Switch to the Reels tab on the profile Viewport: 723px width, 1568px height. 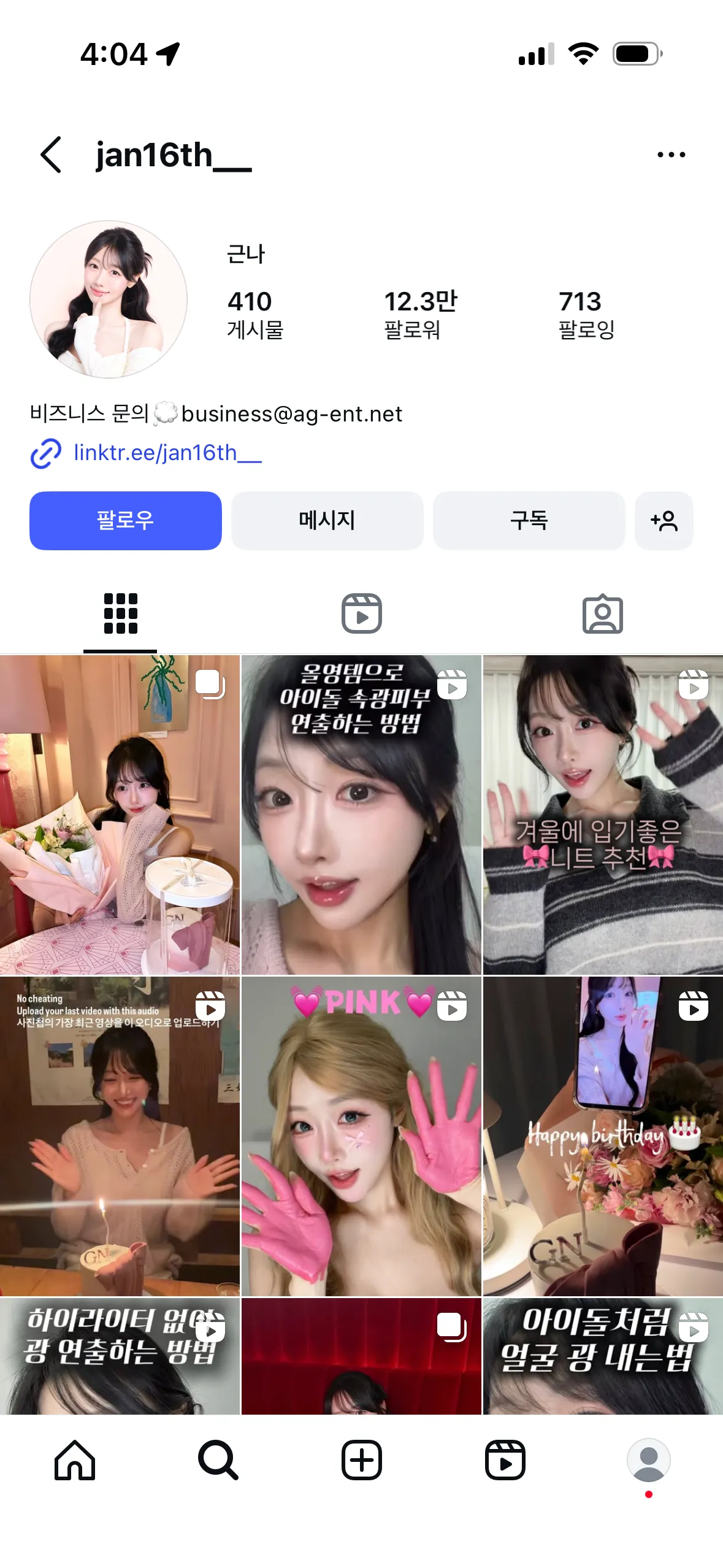tap(362, 613)
